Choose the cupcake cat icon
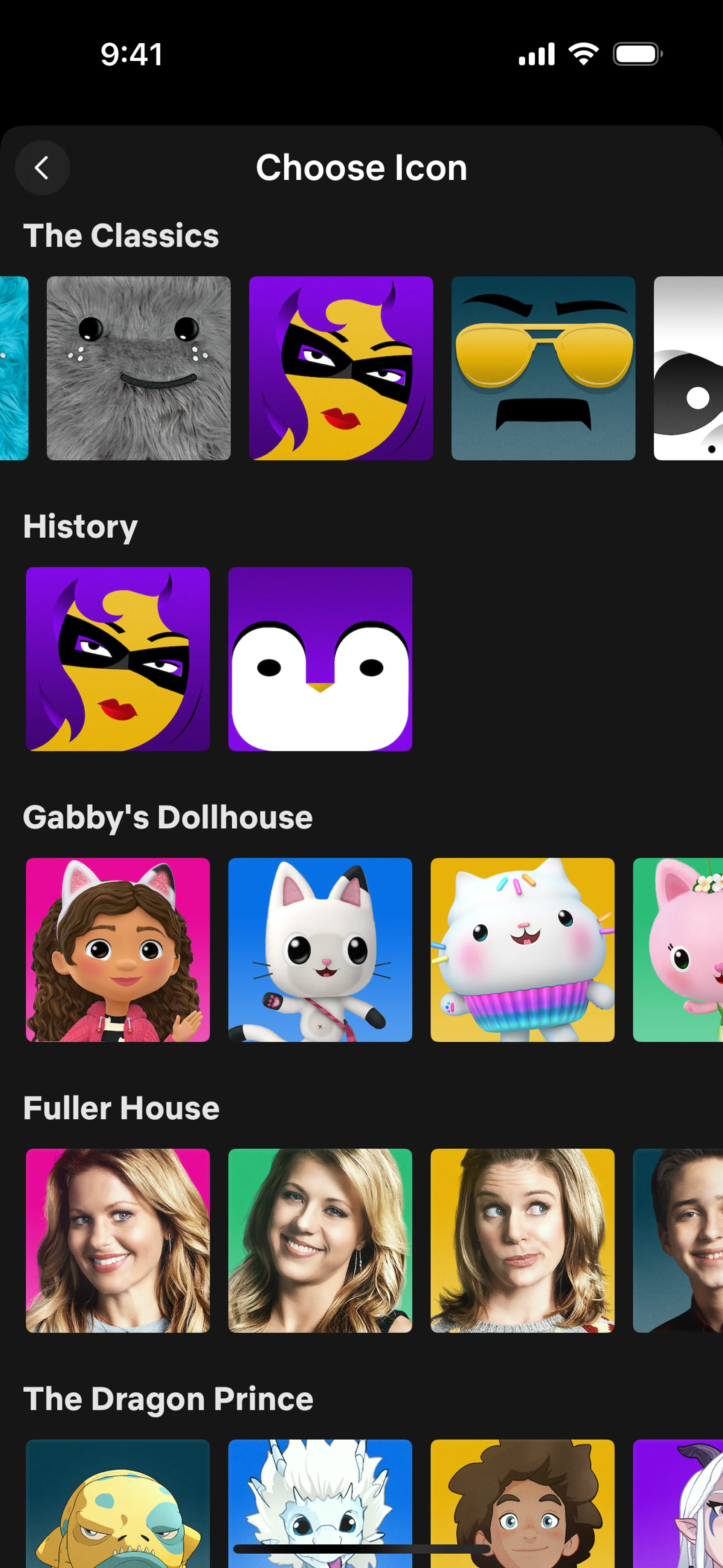Image resolution: width=723 pixels, height=1568 pixels. click(522, 949)
